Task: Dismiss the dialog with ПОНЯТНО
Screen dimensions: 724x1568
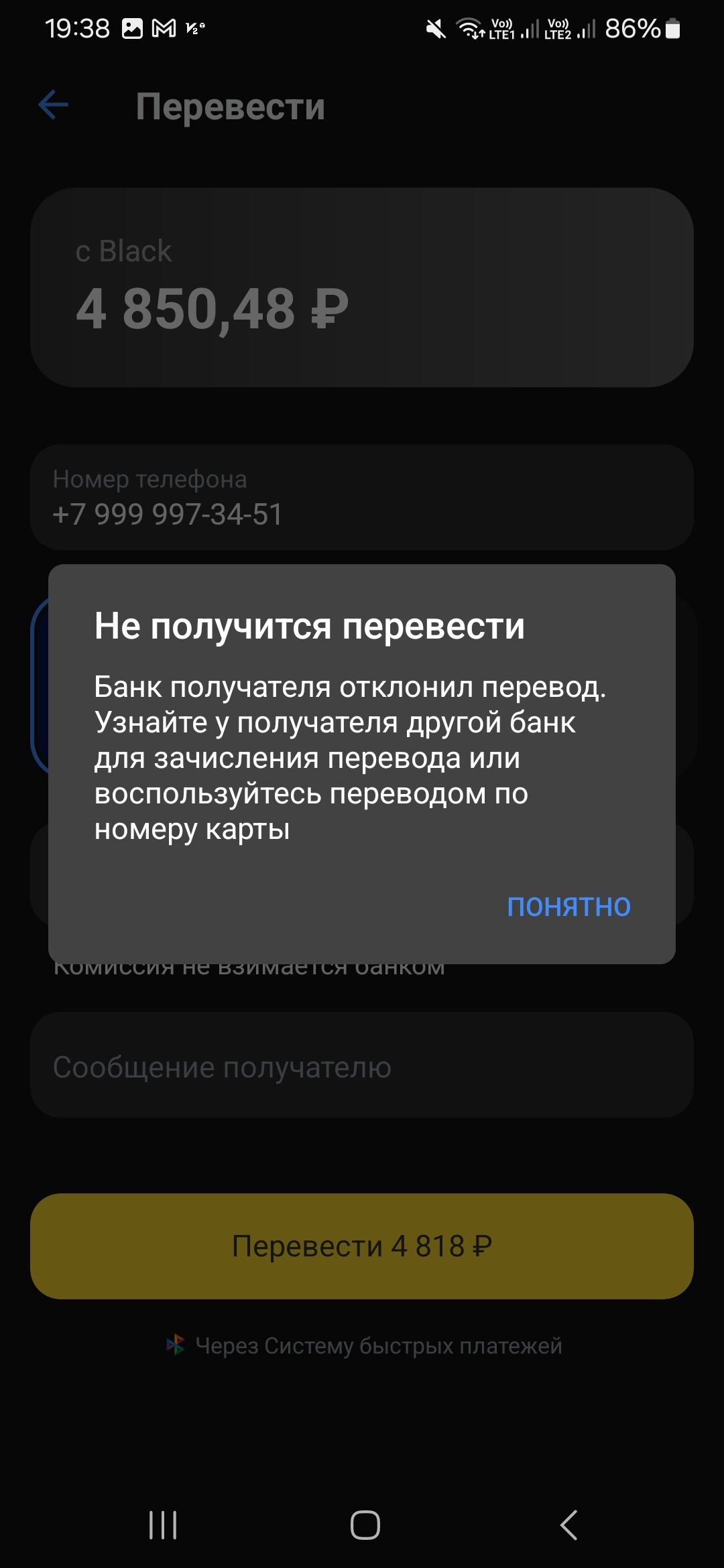Action: point(568,906)
